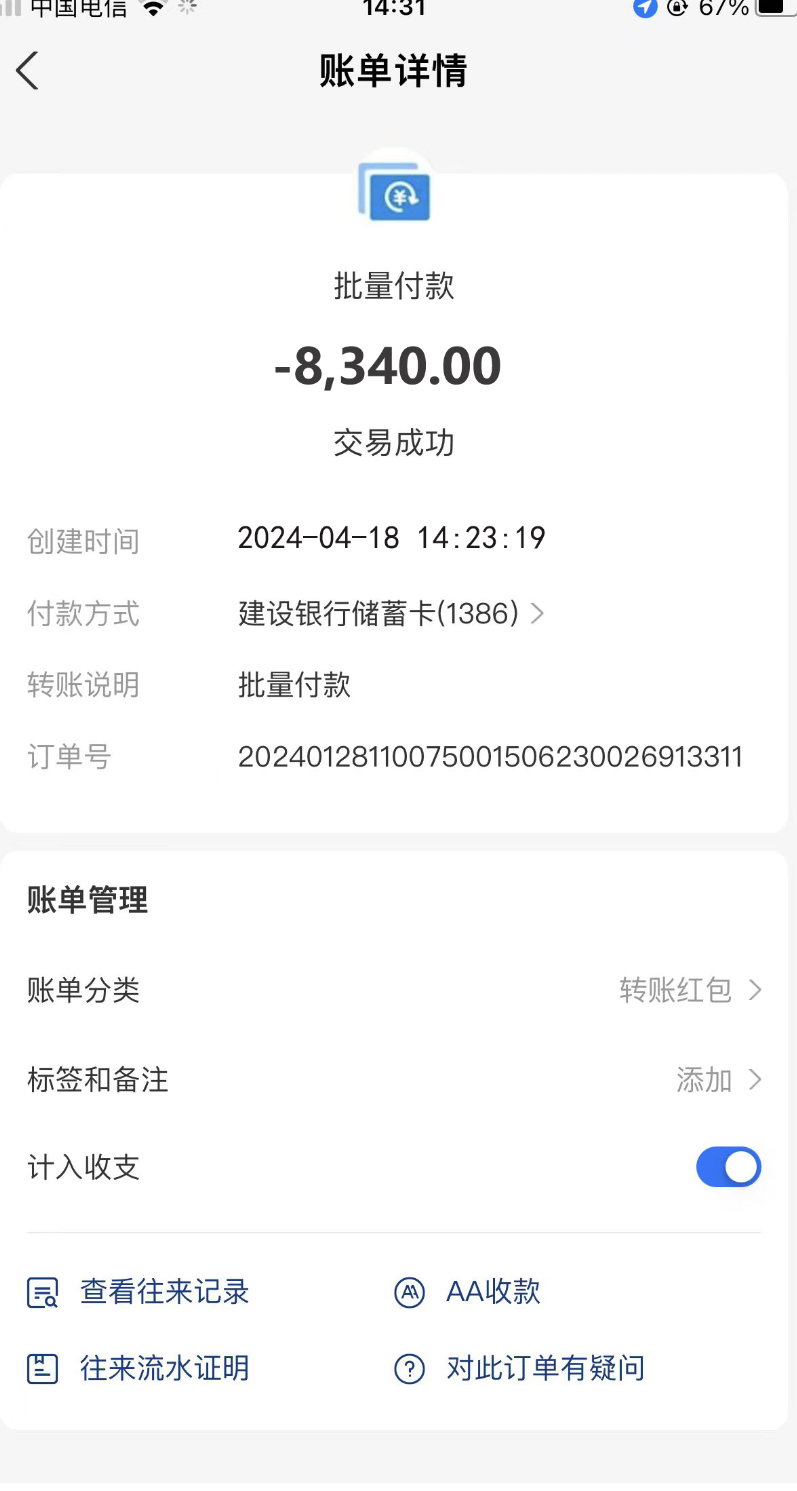Start an AA收款 request
The width and height of the screenshot is (797, 1491).
click(x=468, y=1292)
